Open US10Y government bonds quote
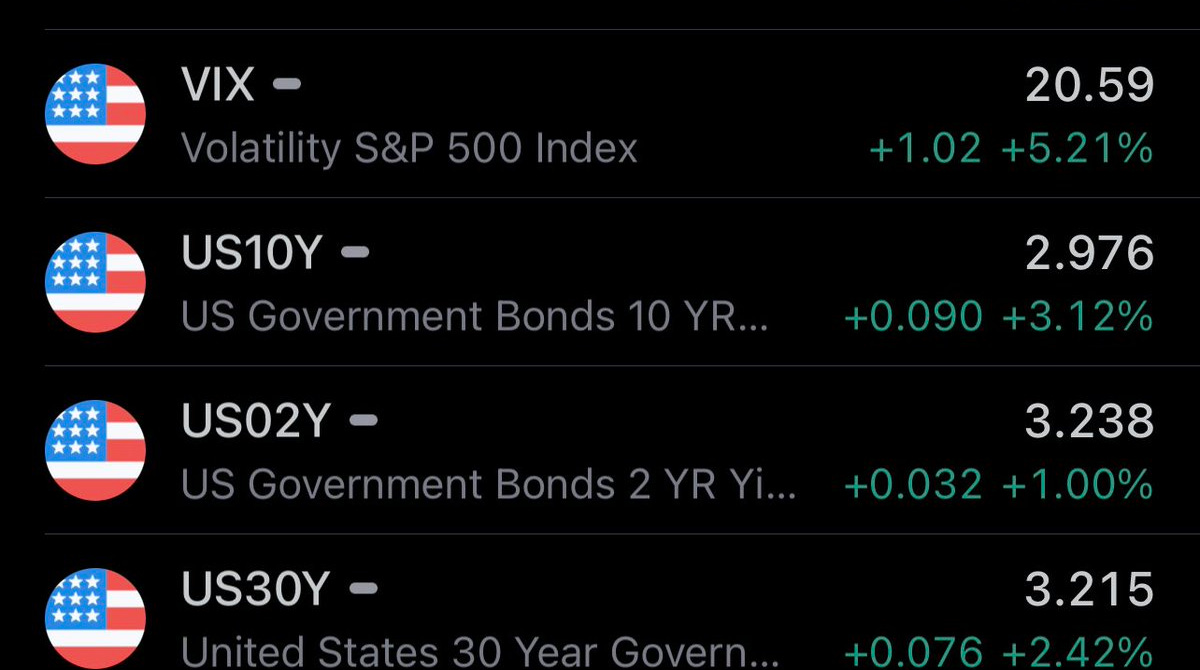Viewport: 1200px width, 670px height. point(600,283)
